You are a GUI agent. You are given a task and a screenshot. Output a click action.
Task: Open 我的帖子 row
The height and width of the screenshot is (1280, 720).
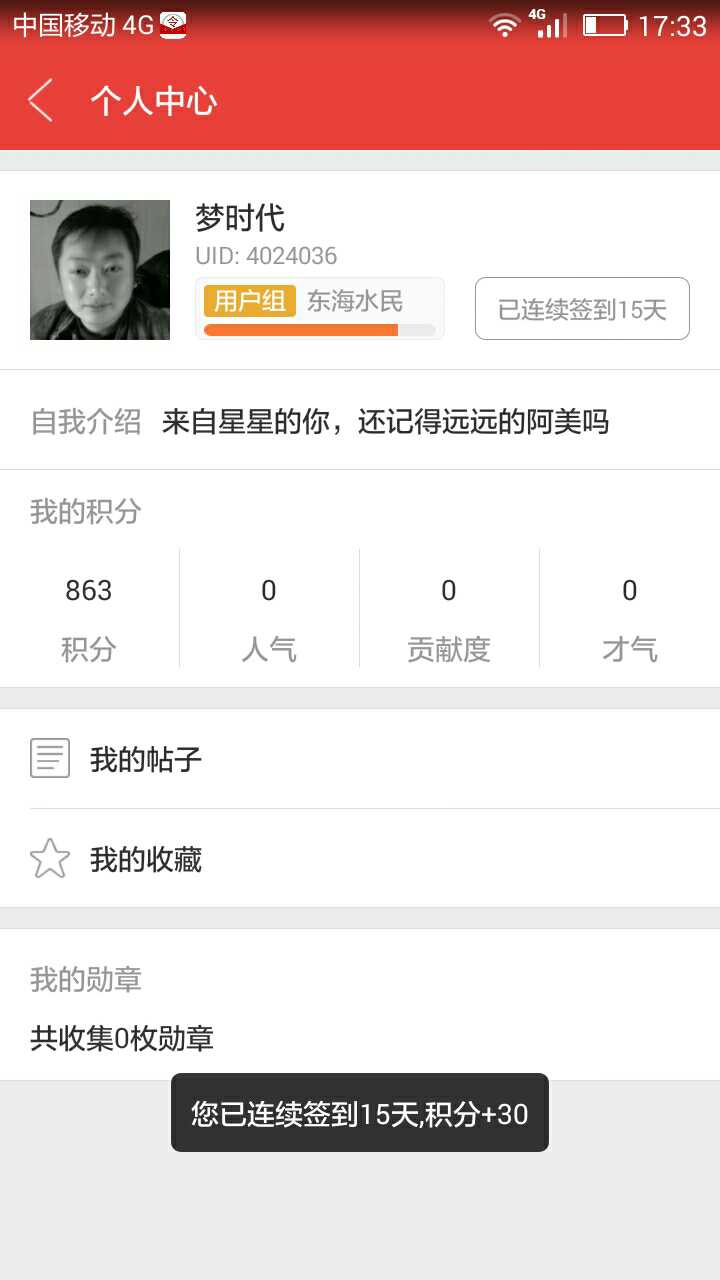(x=360, y=759)
